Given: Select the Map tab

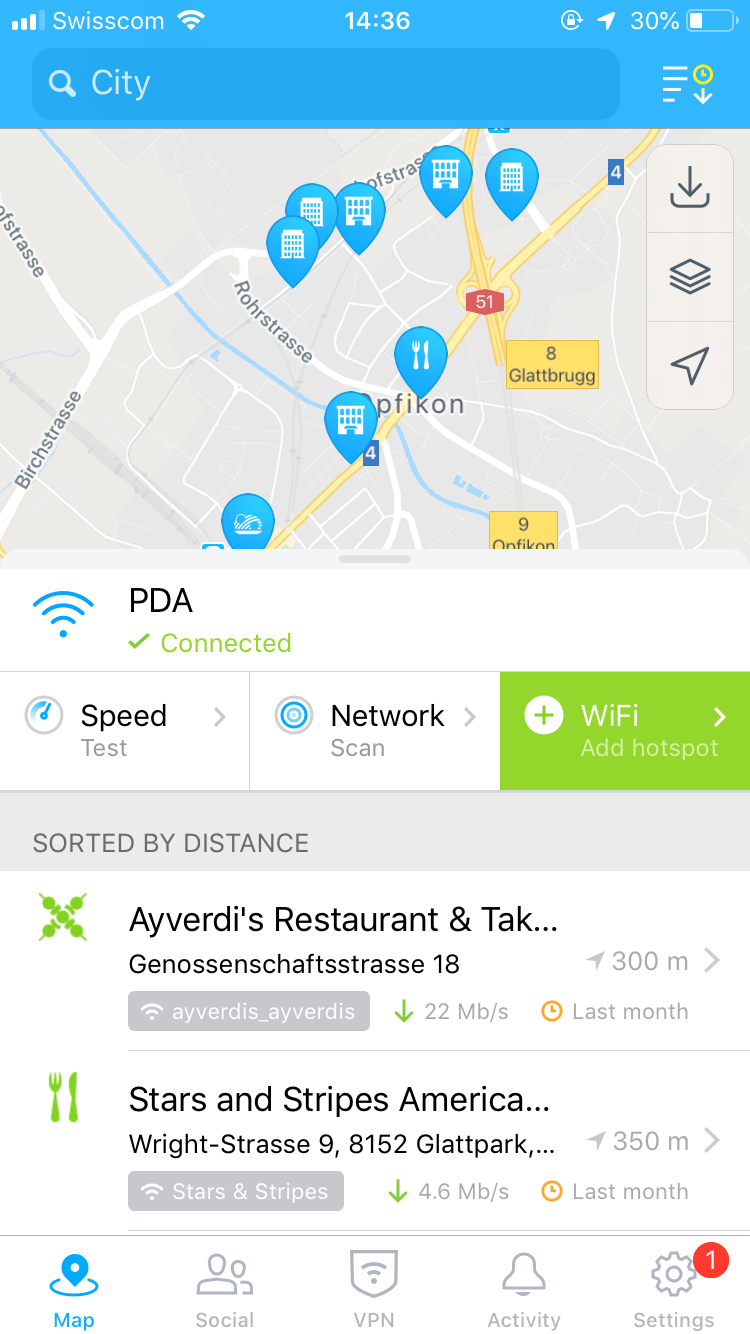Looking at the screenshot, I should [74, 1290].
